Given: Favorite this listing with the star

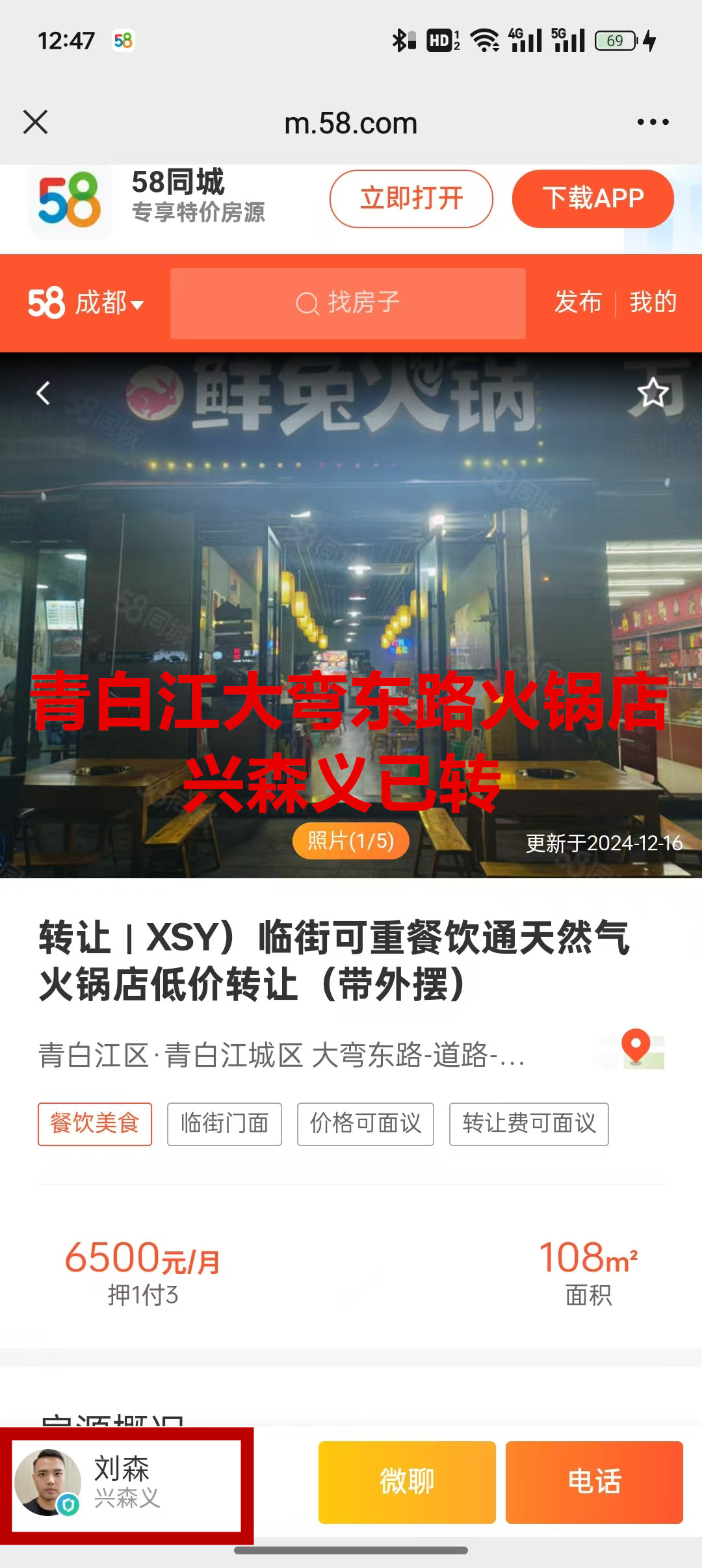Looking at the screenshot, I should coord(653,393).
